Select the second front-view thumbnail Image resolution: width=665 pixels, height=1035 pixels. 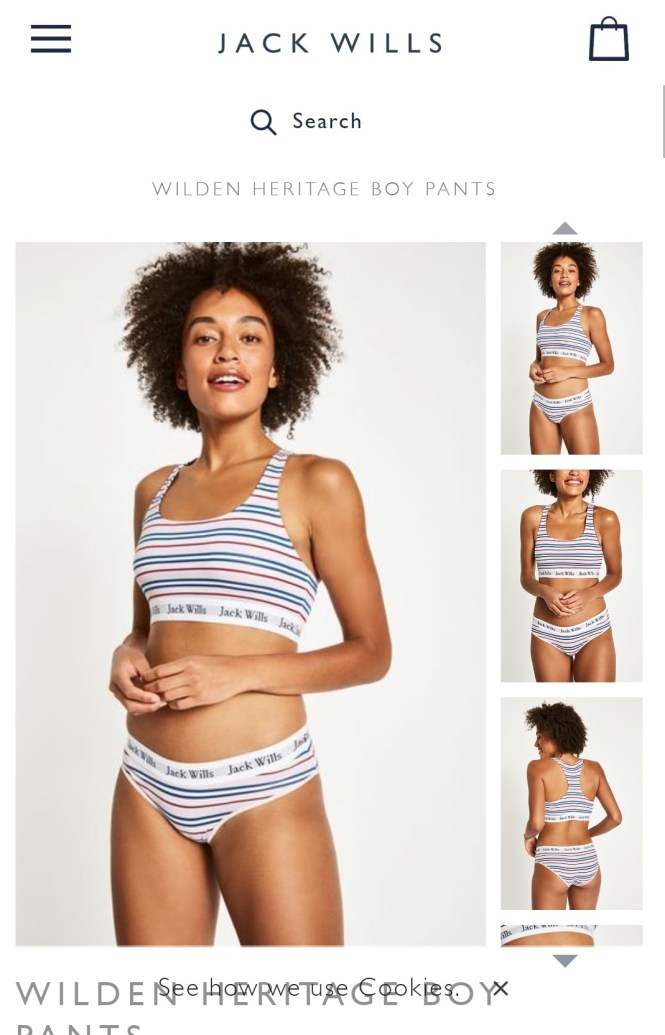(571, 576)
